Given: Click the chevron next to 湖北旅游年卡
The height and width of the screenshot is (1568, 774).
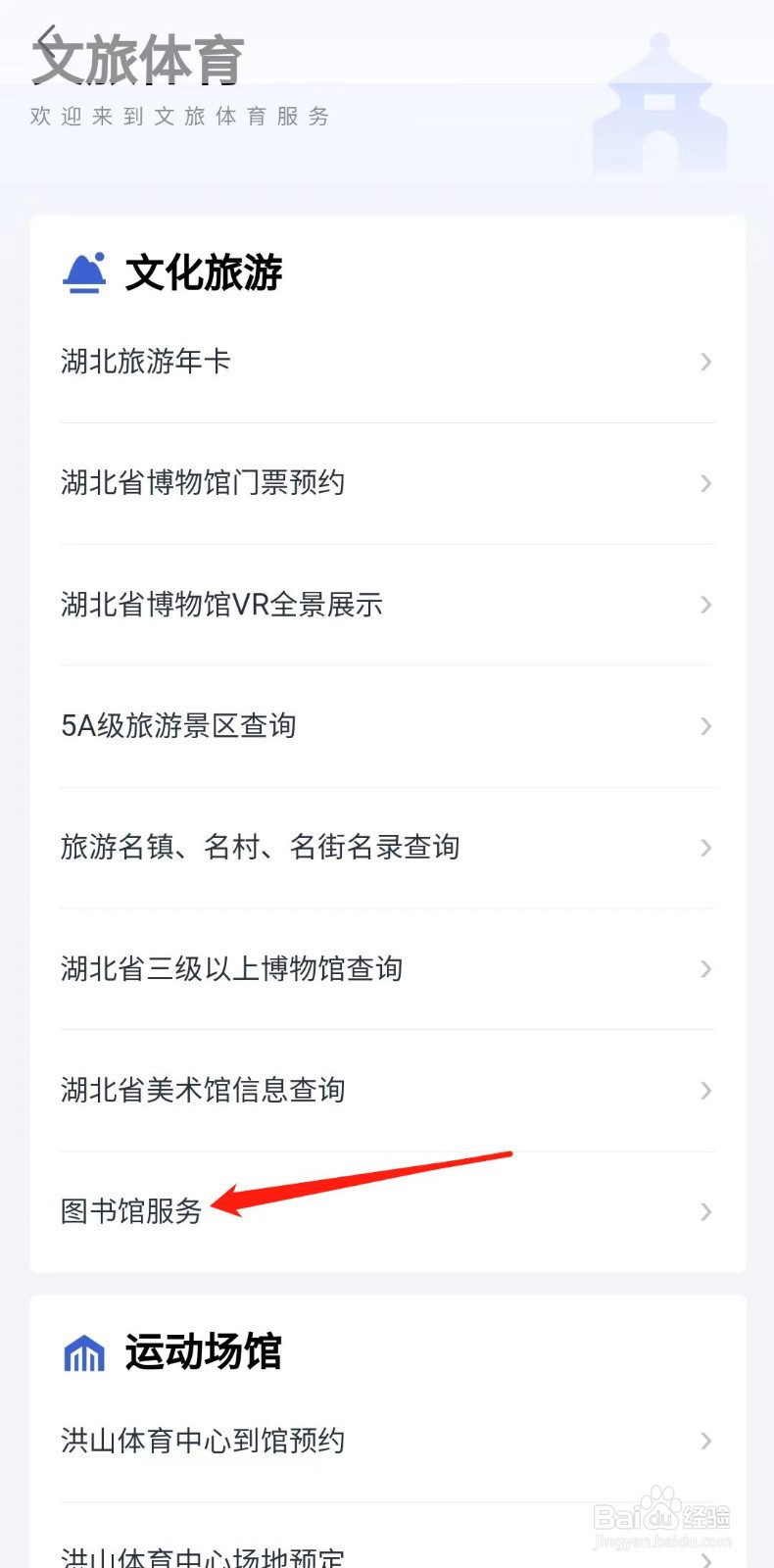Looking at the screenshot, I should [705, 362].
